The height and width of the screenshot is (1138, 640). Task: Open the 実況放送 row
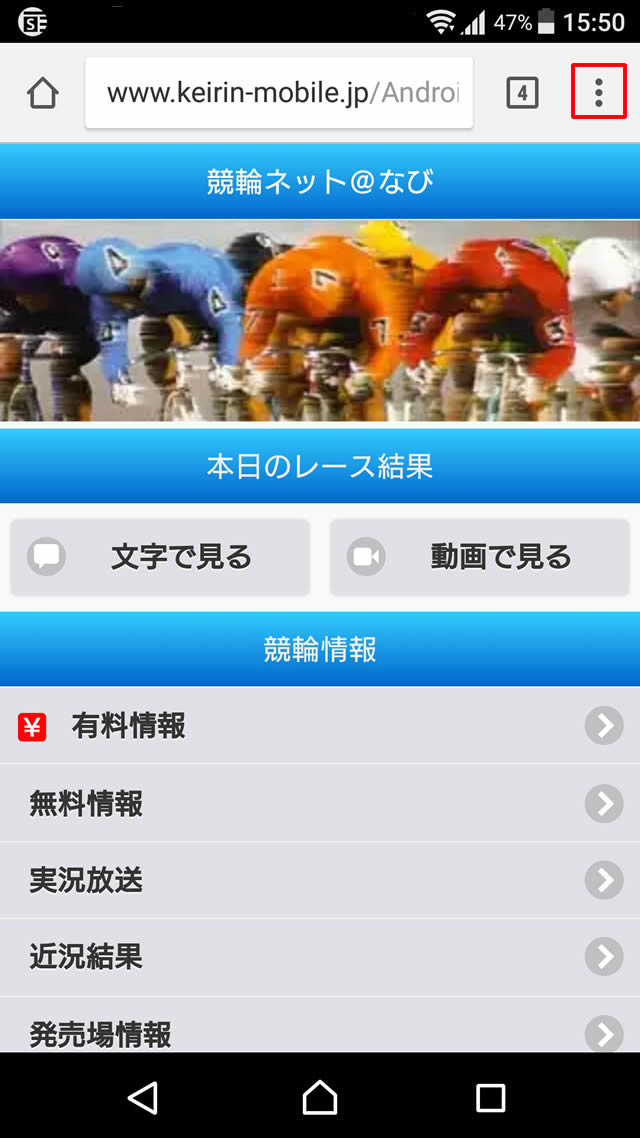click(x=320, y=880)
